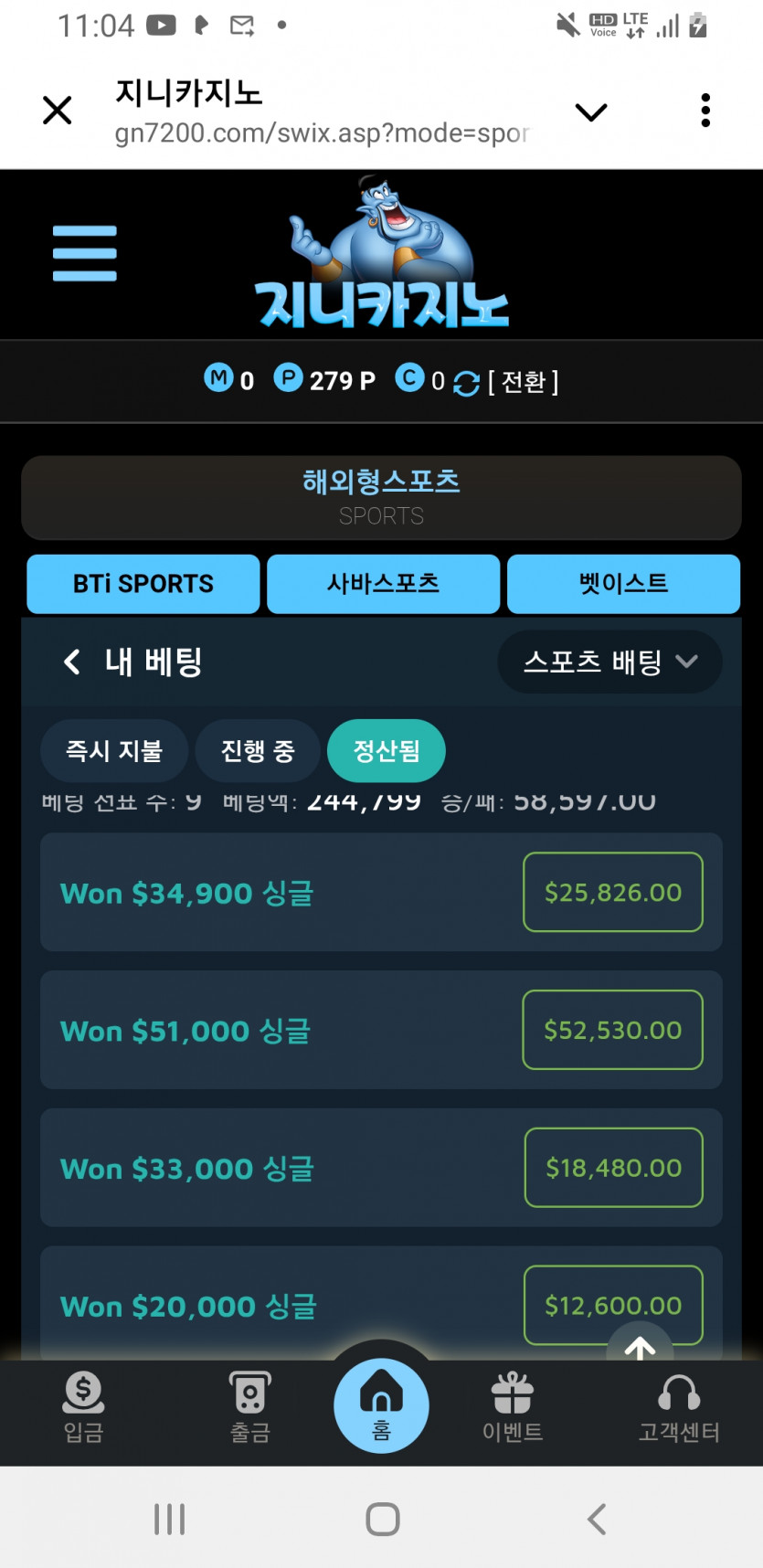Open 출금 withdrawal page

coord(249,1407)
